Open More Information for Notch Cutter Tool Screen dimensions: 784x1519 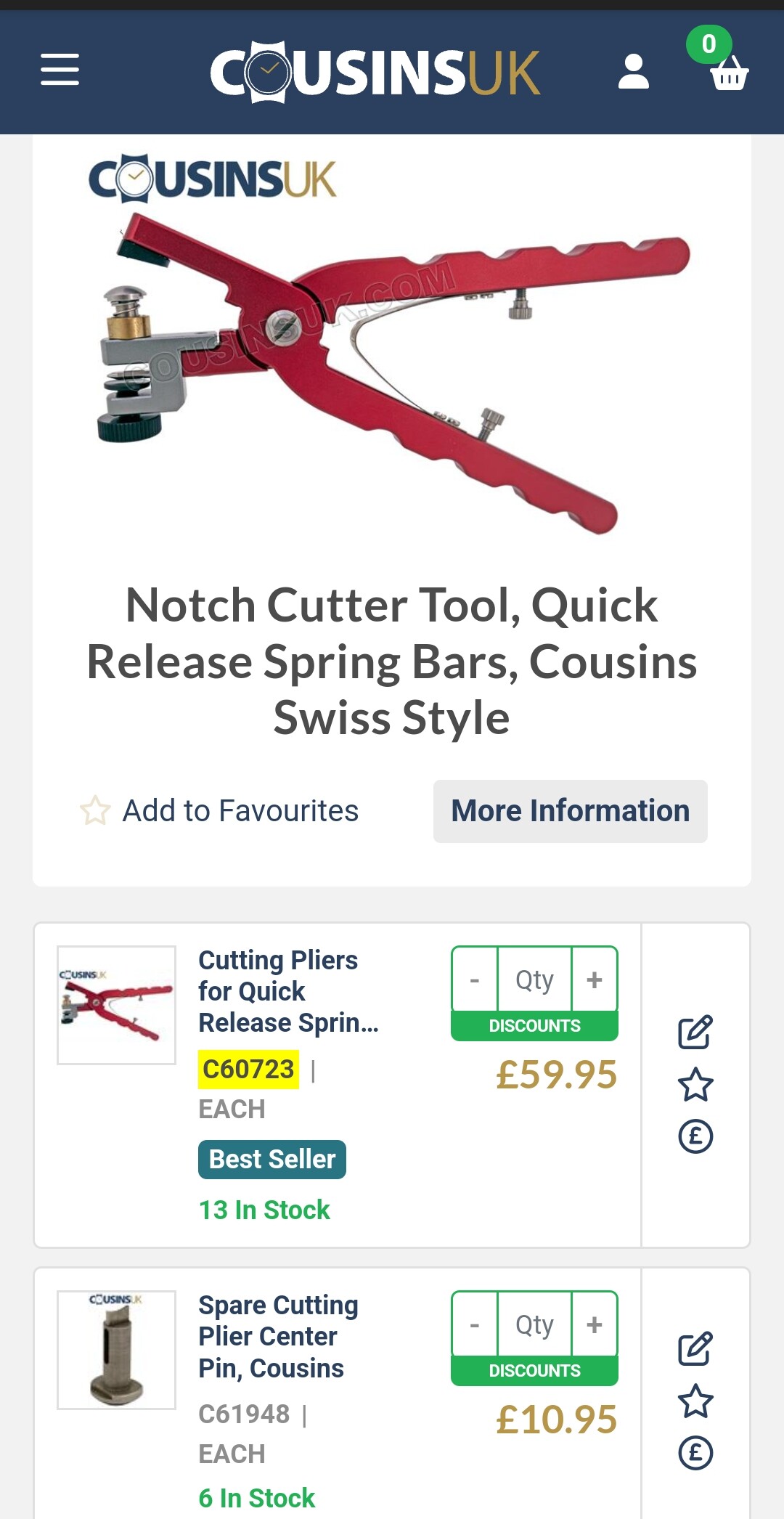pyautogui.click(x=570, y=811)
